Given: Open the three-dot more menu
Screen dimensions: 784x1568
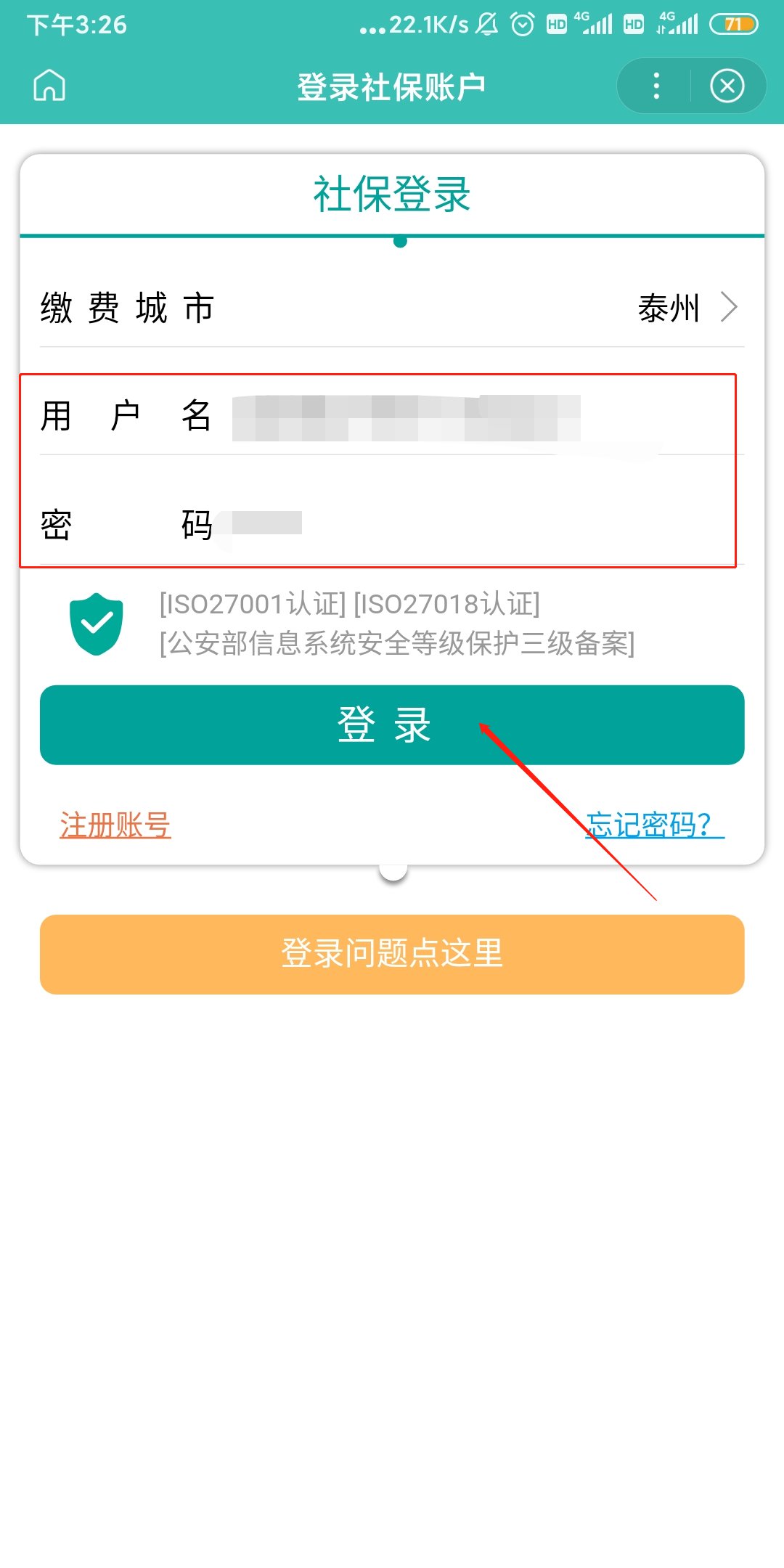Looking at the screenshot, I should [656, 86].
